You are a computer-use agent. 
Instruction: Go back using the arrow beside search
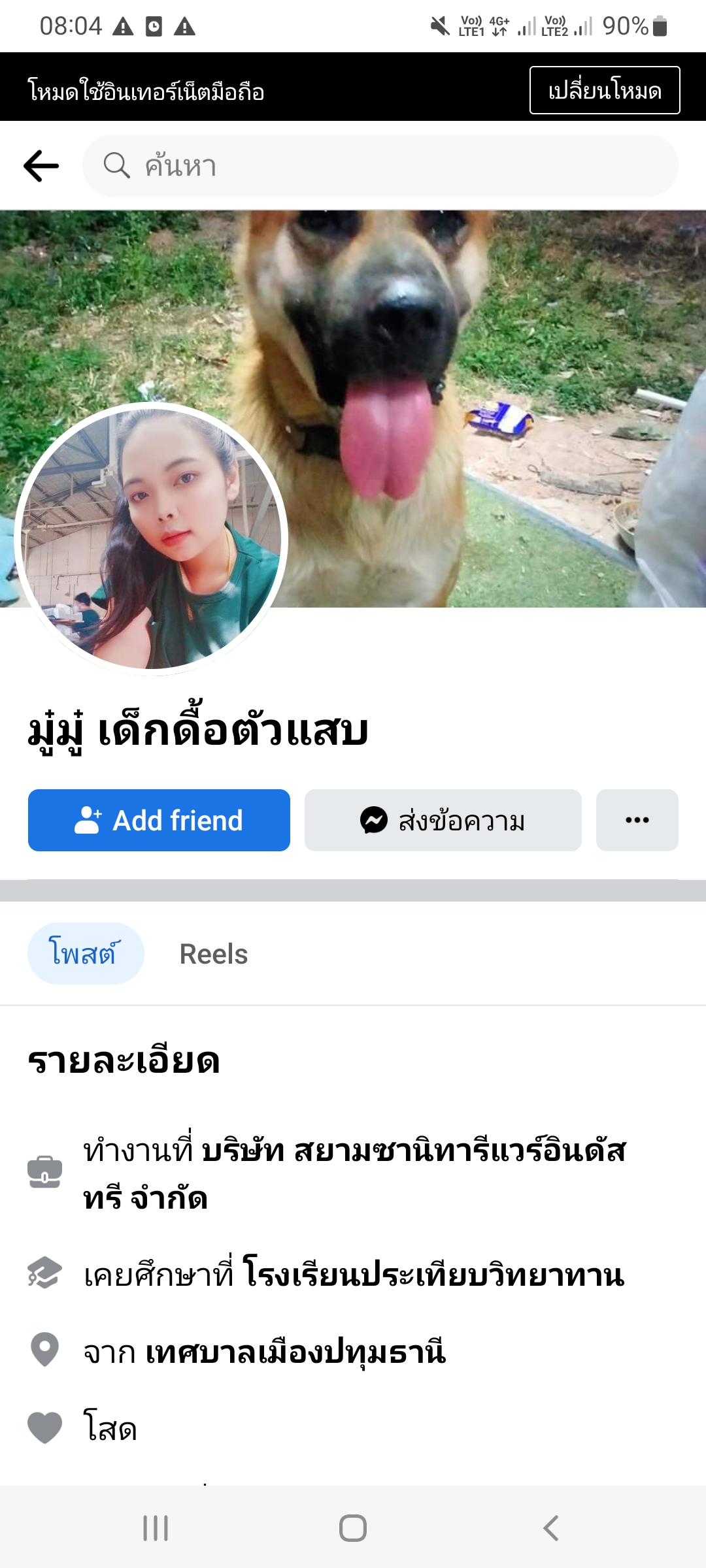(x=41, y=166)
